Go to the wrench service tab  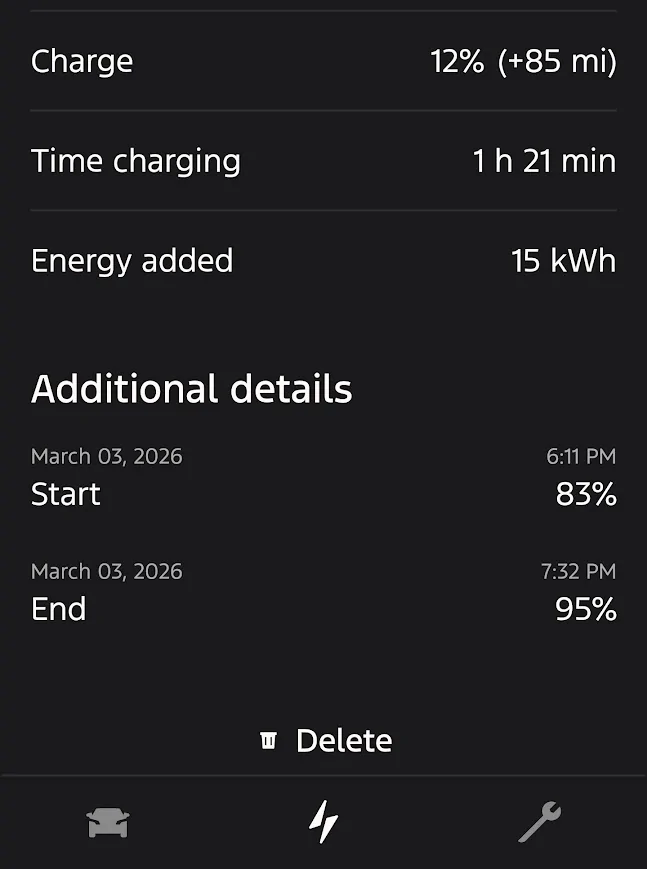click(x=539, y=824)
